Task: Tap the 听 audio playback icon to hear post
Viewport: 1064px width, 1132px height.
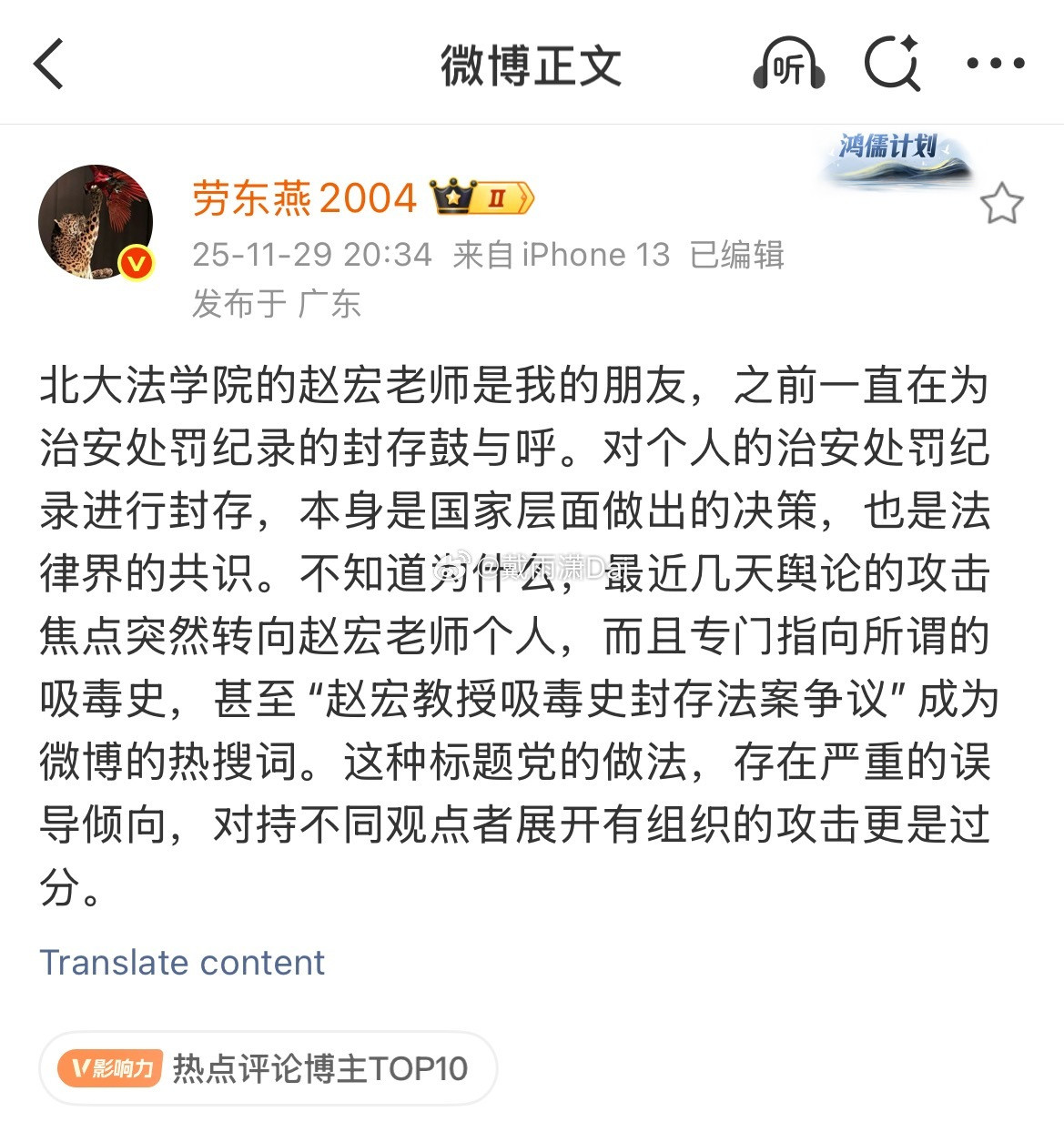Action: click(788, 64)
